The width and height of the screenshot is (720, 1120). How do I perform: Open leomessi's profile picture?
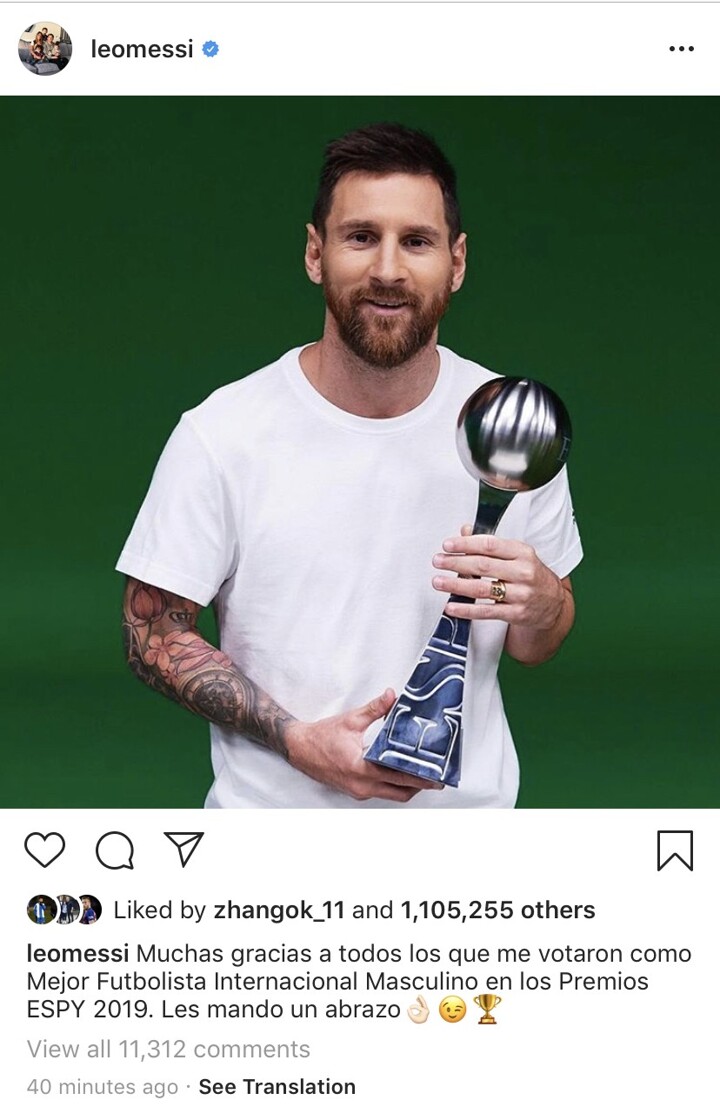pyautogui.click(x=45, y=48)
